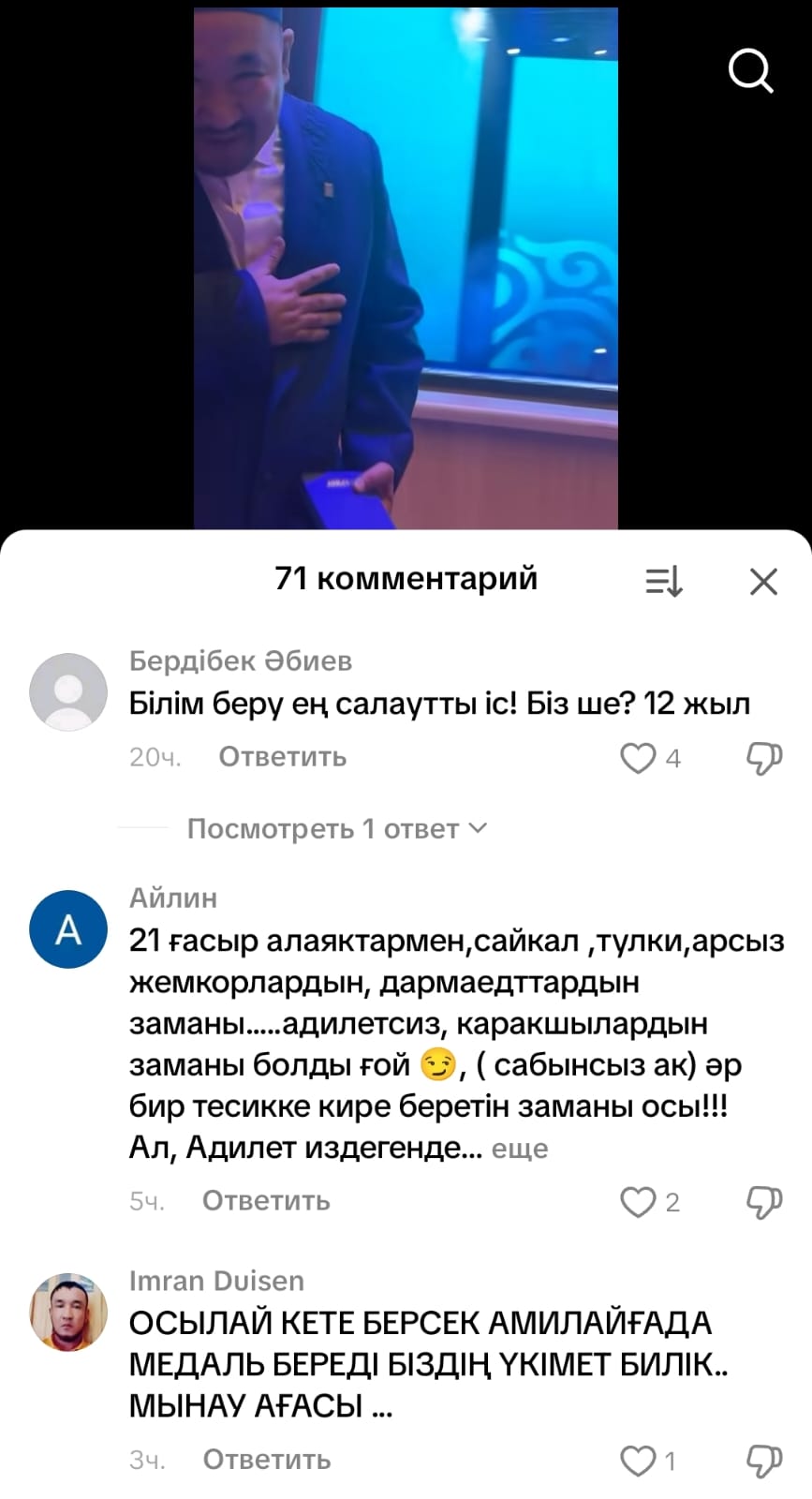The height and width of the screenshot is (1499, 812).
Task: Open Imran Duisen's profile picture
Action: [x=68, y=1312]
